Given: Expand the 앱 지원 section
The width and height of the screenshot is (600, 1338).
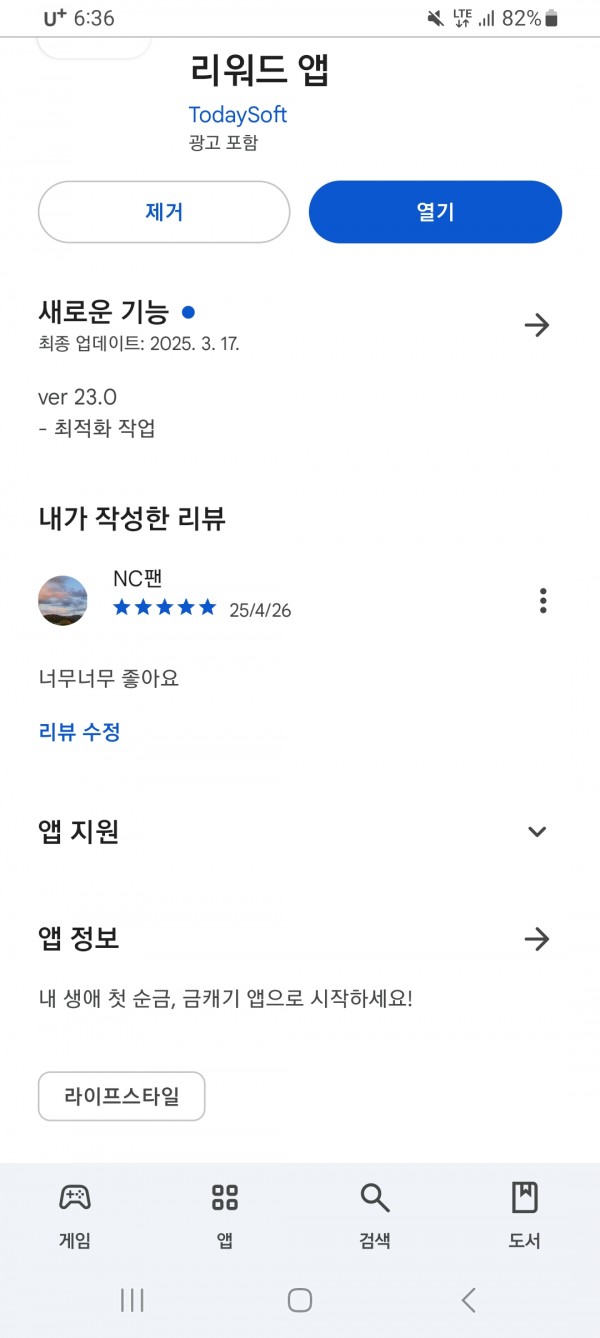Looking at the screenshot, I should pos(537,832).
